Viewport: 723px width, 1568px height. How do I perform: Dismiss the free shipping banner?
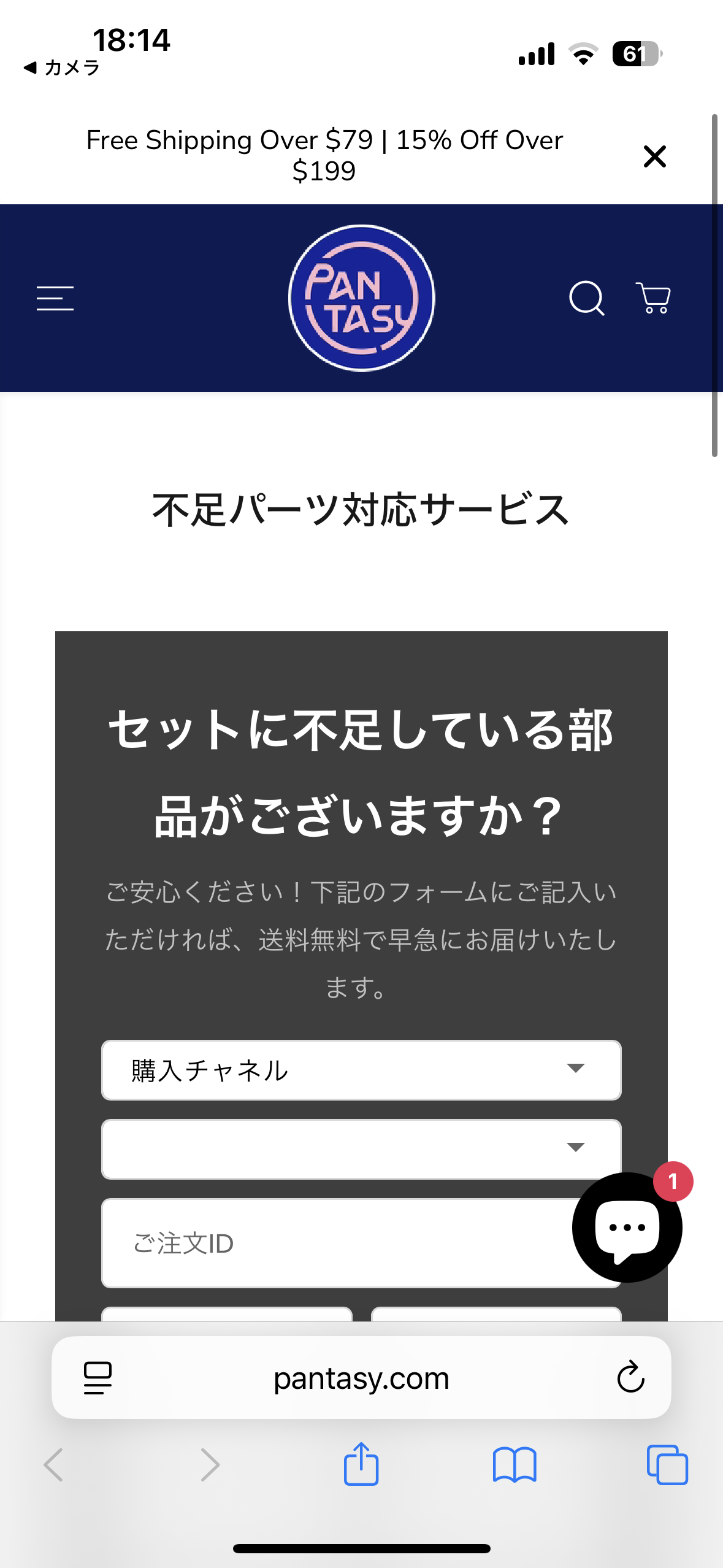[654, 156]
